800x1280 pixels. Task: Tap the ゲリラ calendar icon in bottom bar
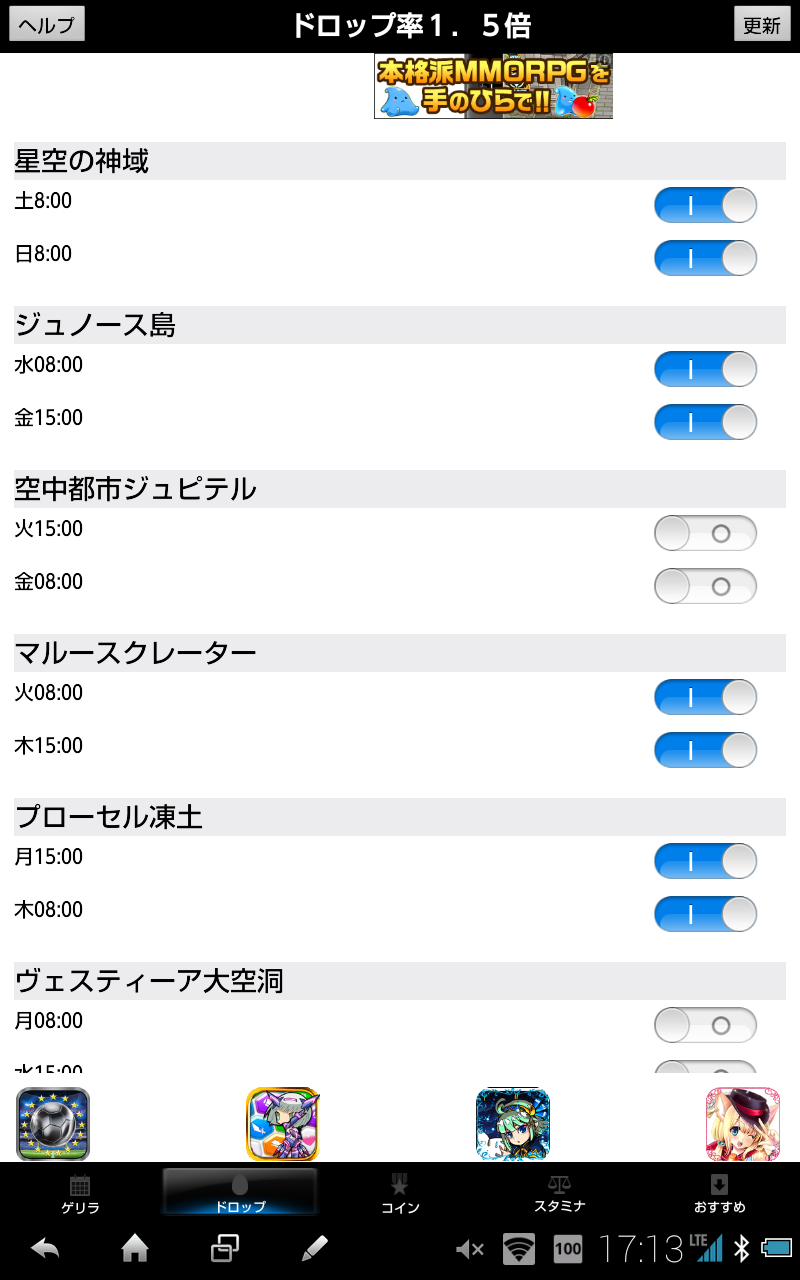click(x=80, y=1192)
